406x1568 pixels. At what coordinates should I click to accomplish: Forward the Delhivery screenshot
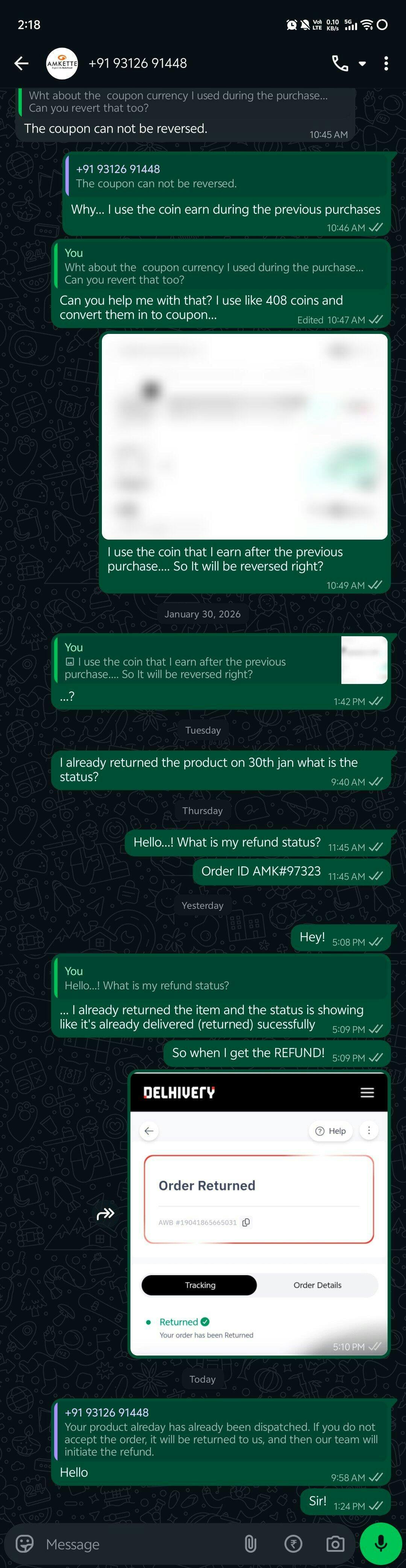click(x=106, y=1214)
